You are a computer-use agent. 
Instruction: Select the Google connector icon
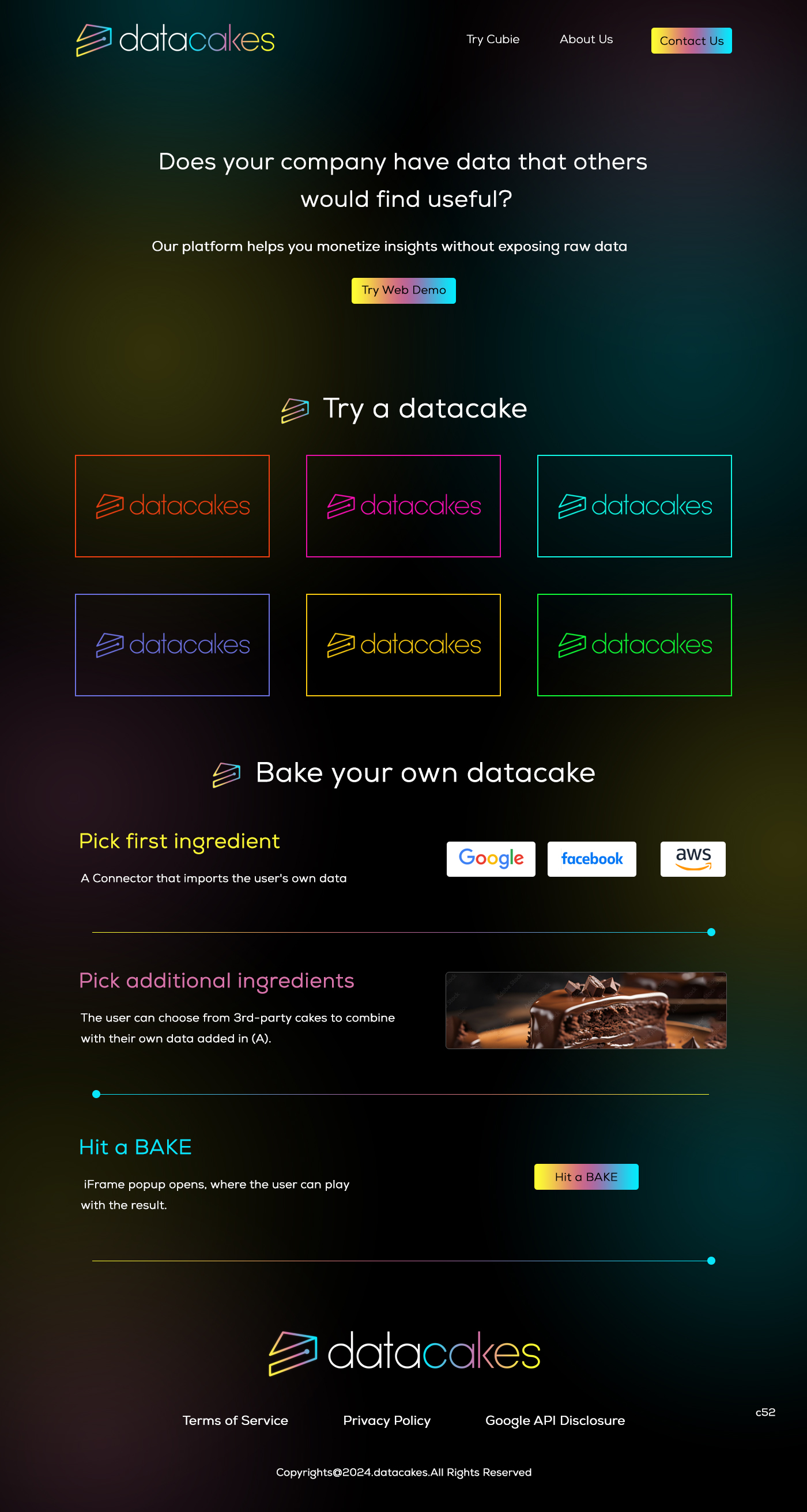(x=491, y=859)
